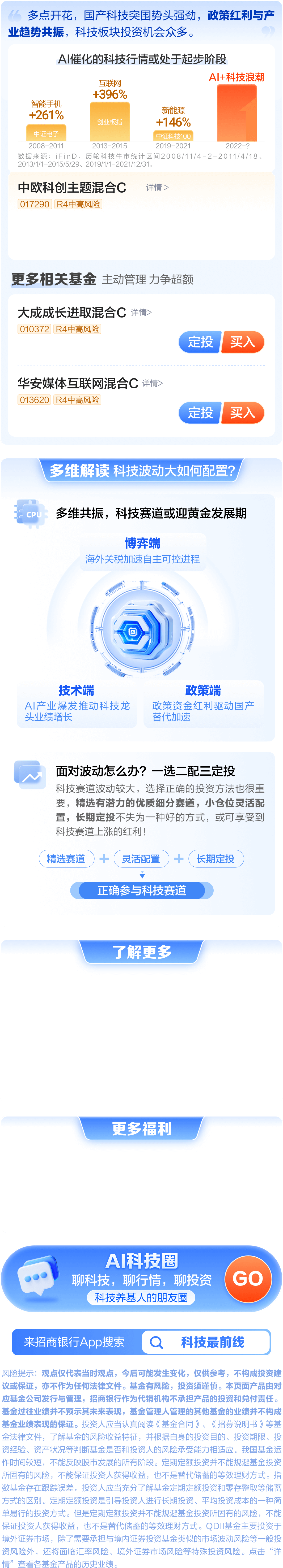Open details of 大成成长进取混合C
283x1568 pixels.
click(x=141, y=312)
